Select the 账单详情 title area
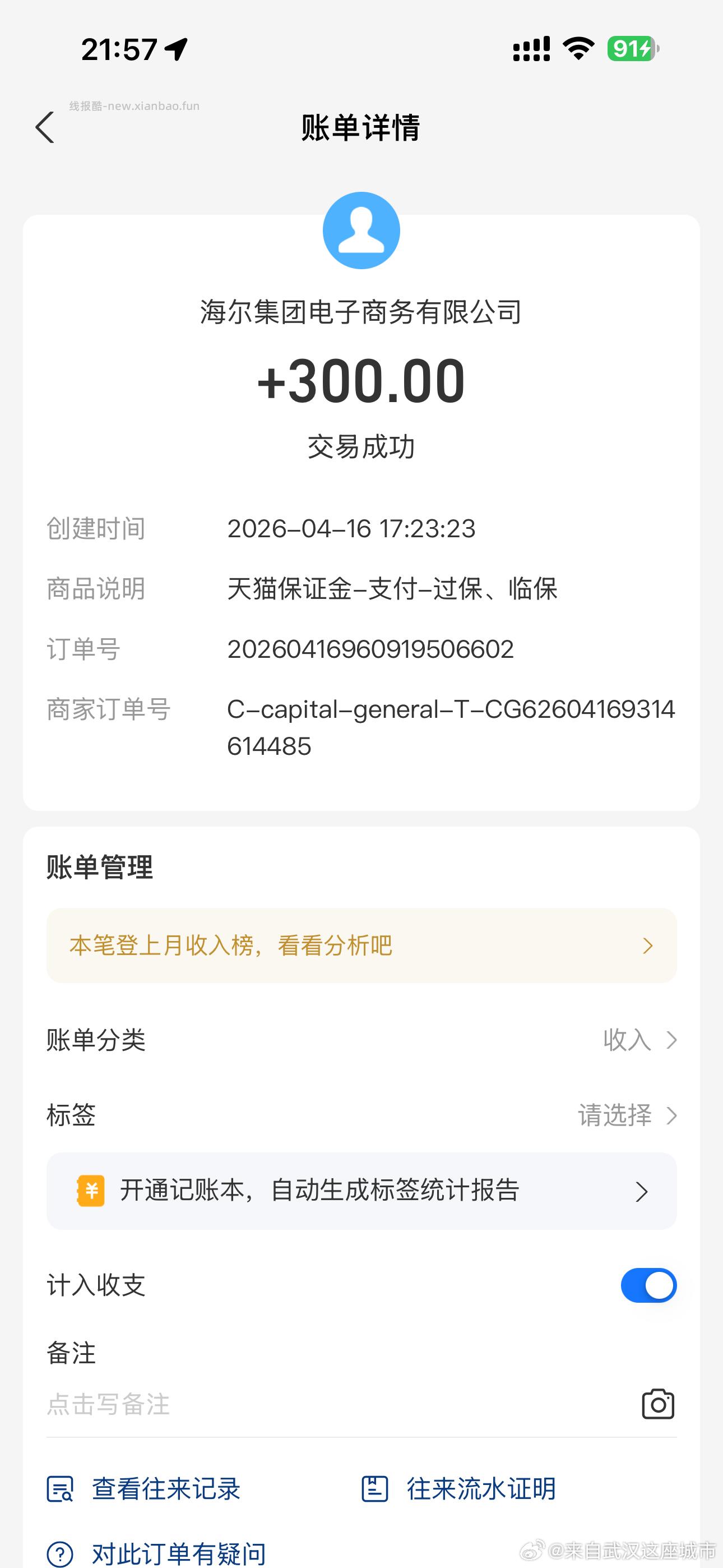Screen dimensions: 723x1568 point(361,128)
